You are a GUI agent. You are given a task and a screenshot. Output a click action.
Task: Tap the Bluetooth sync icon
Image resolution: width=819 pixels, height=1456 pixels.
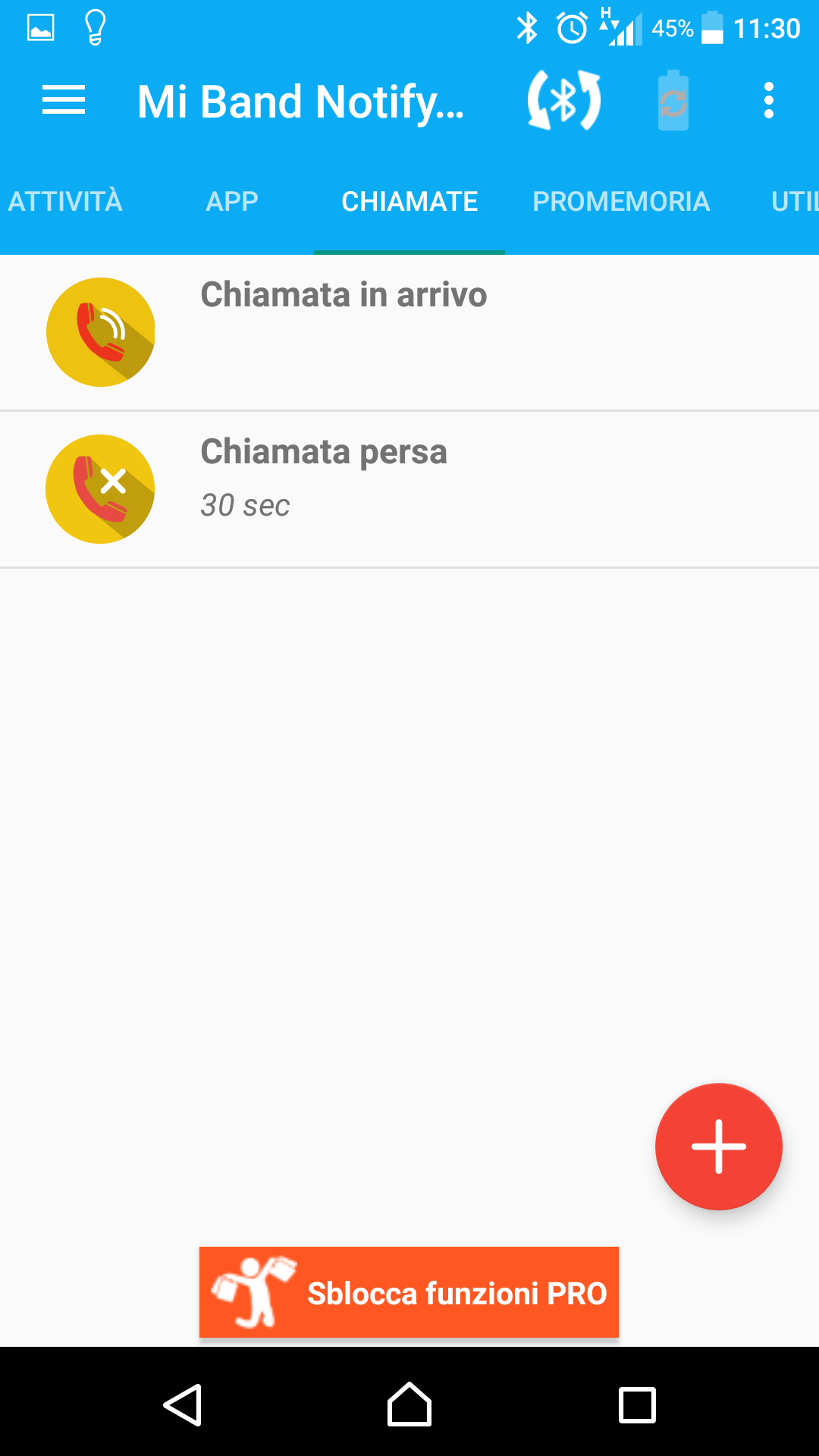coord(564,100)
